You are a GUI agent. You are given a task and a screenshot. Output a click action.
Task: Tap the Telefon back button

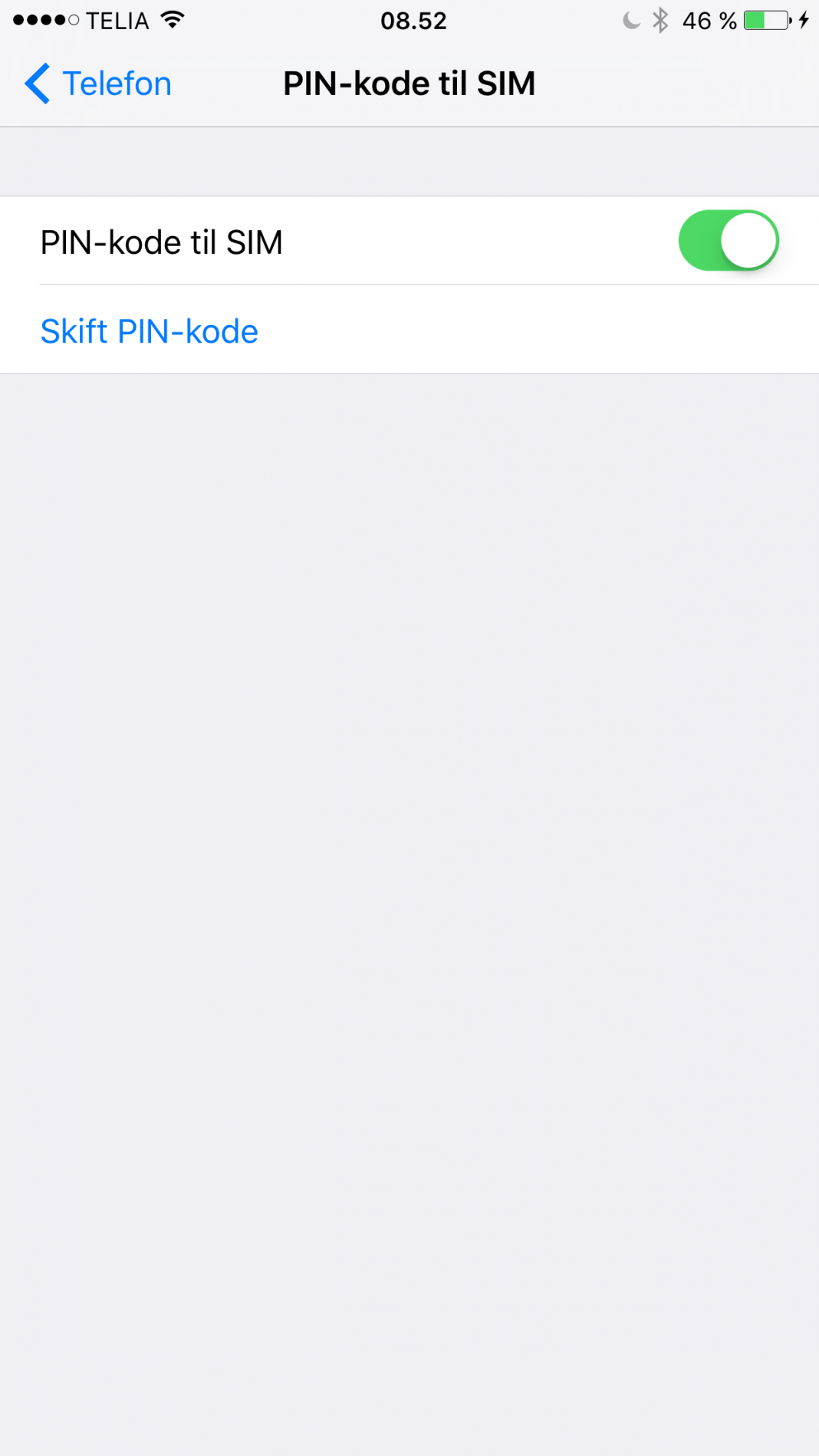[96, 83]
